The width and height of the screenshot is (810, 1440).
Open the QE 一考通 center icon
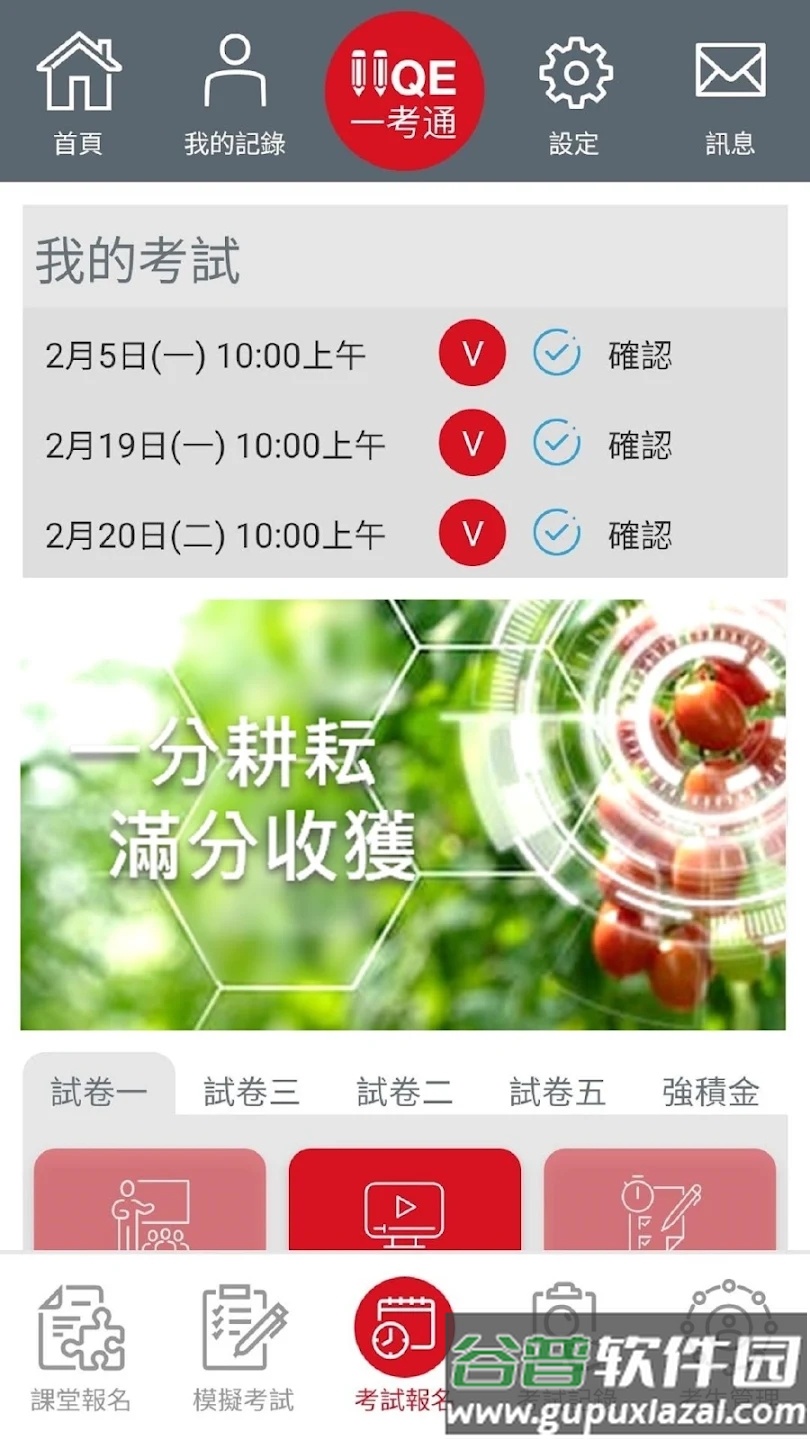point(404,90)
